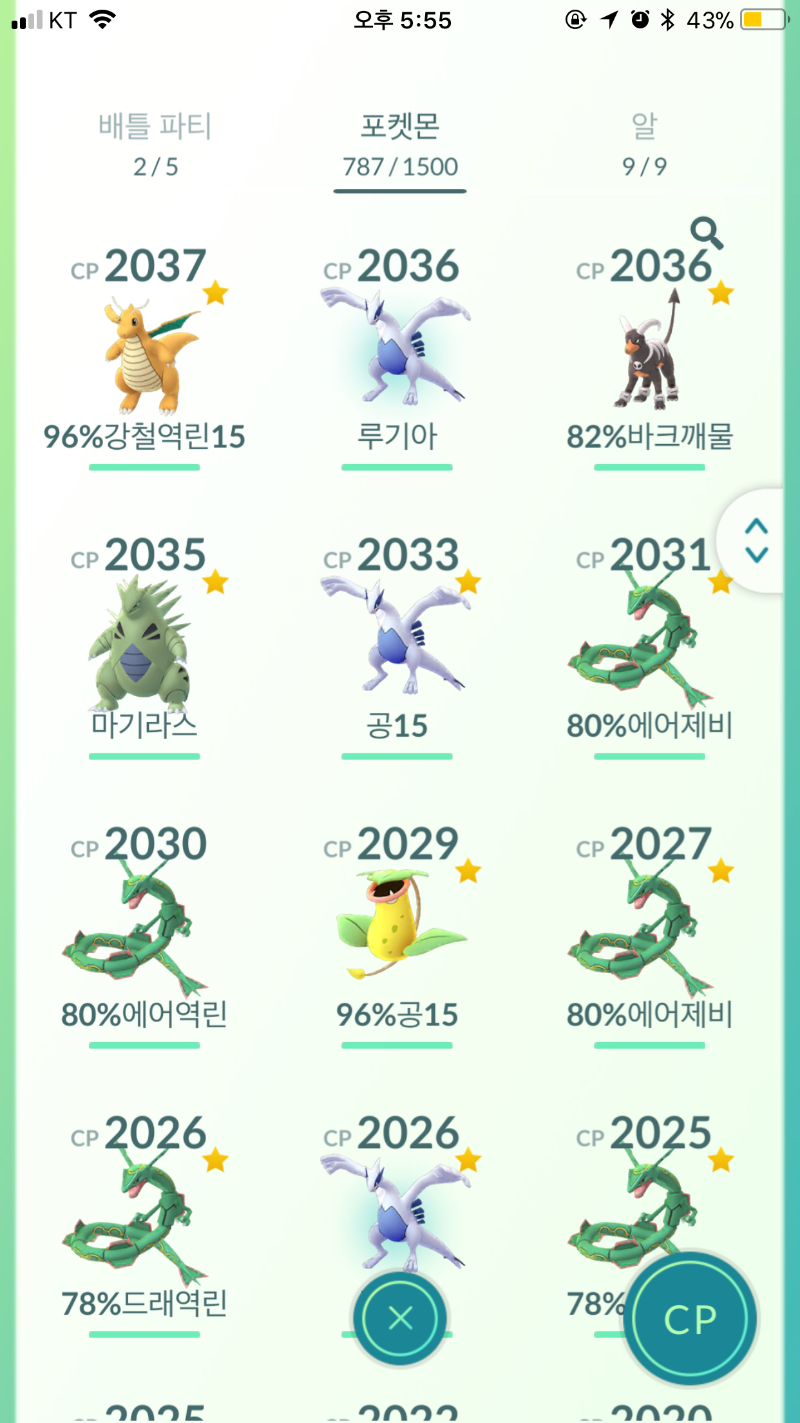Select the 포켓몬 tab
Image resolution: width=800 pixels, height=1423 pixels.
[400, 143]
